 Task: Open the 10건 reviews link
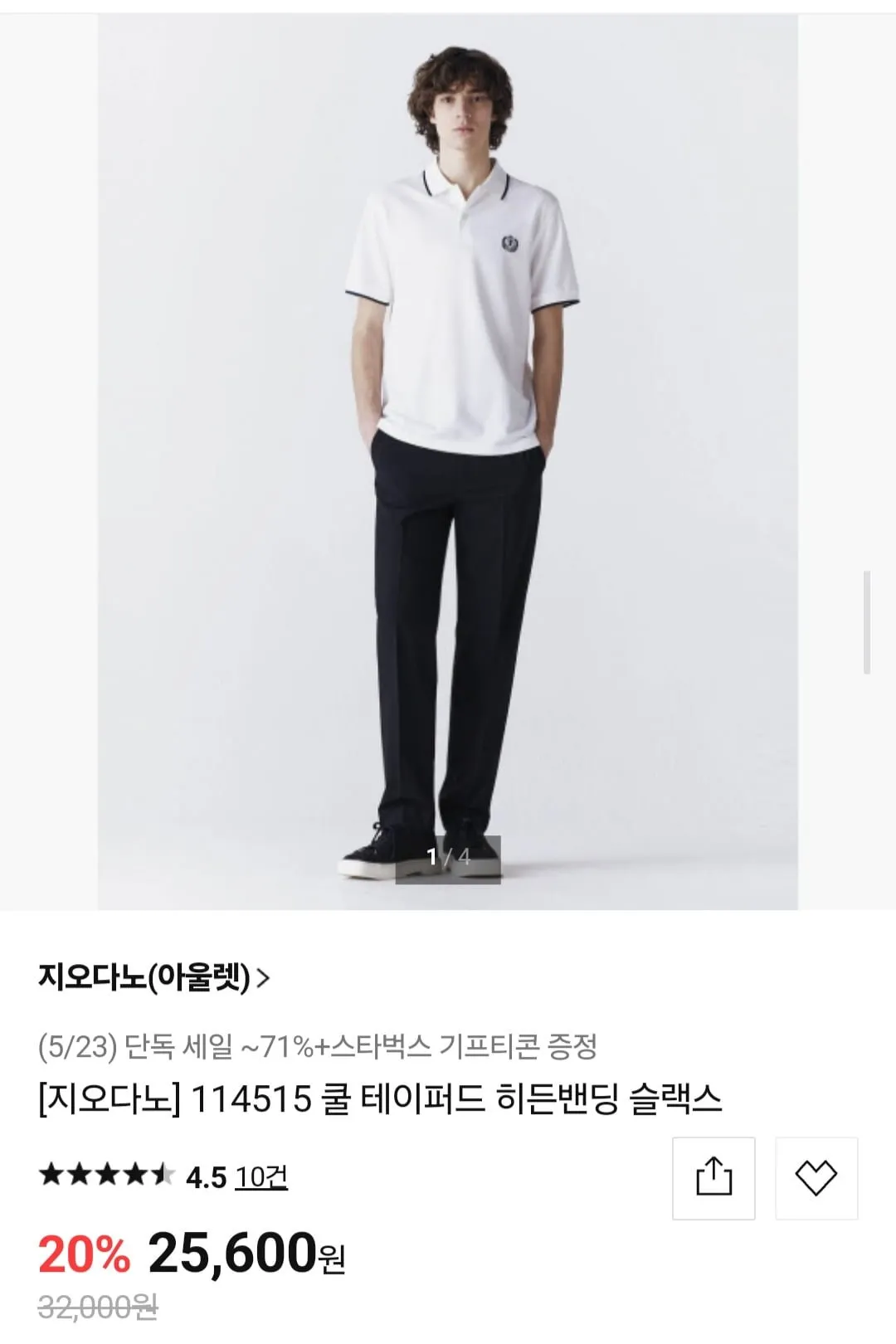(x=261, y=1176)
